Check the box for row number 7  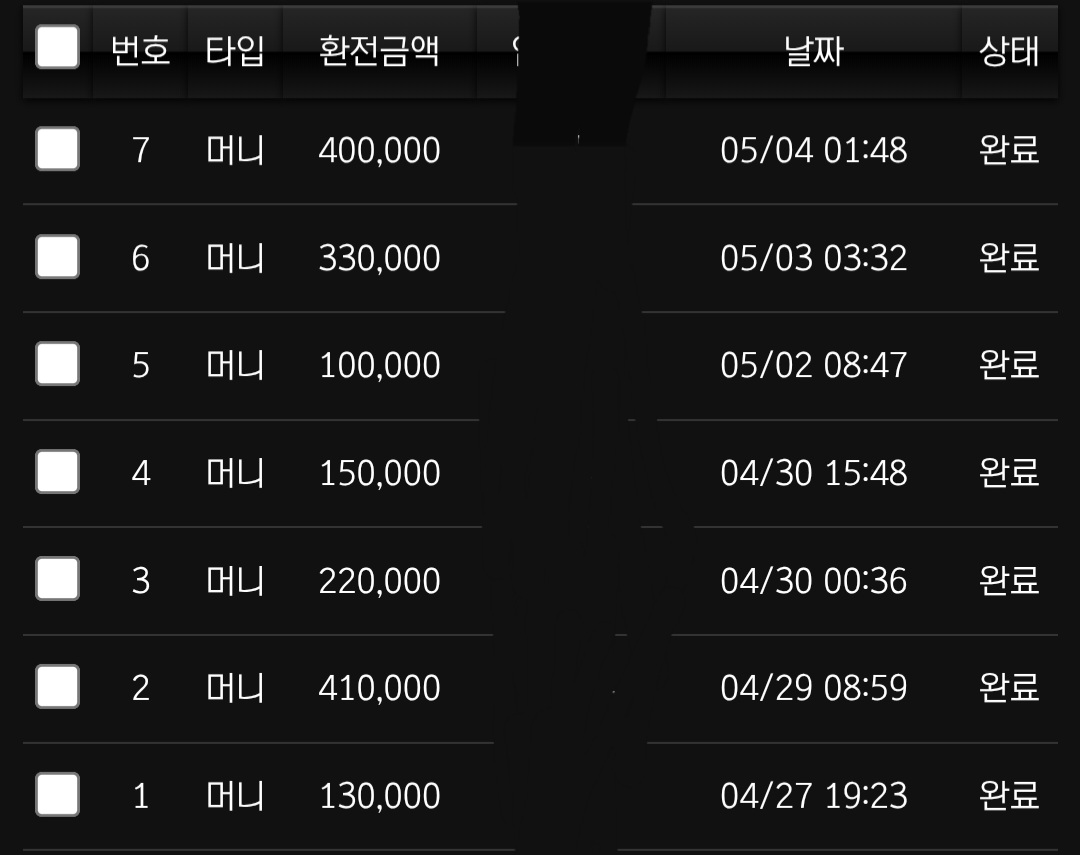(57, 148)
